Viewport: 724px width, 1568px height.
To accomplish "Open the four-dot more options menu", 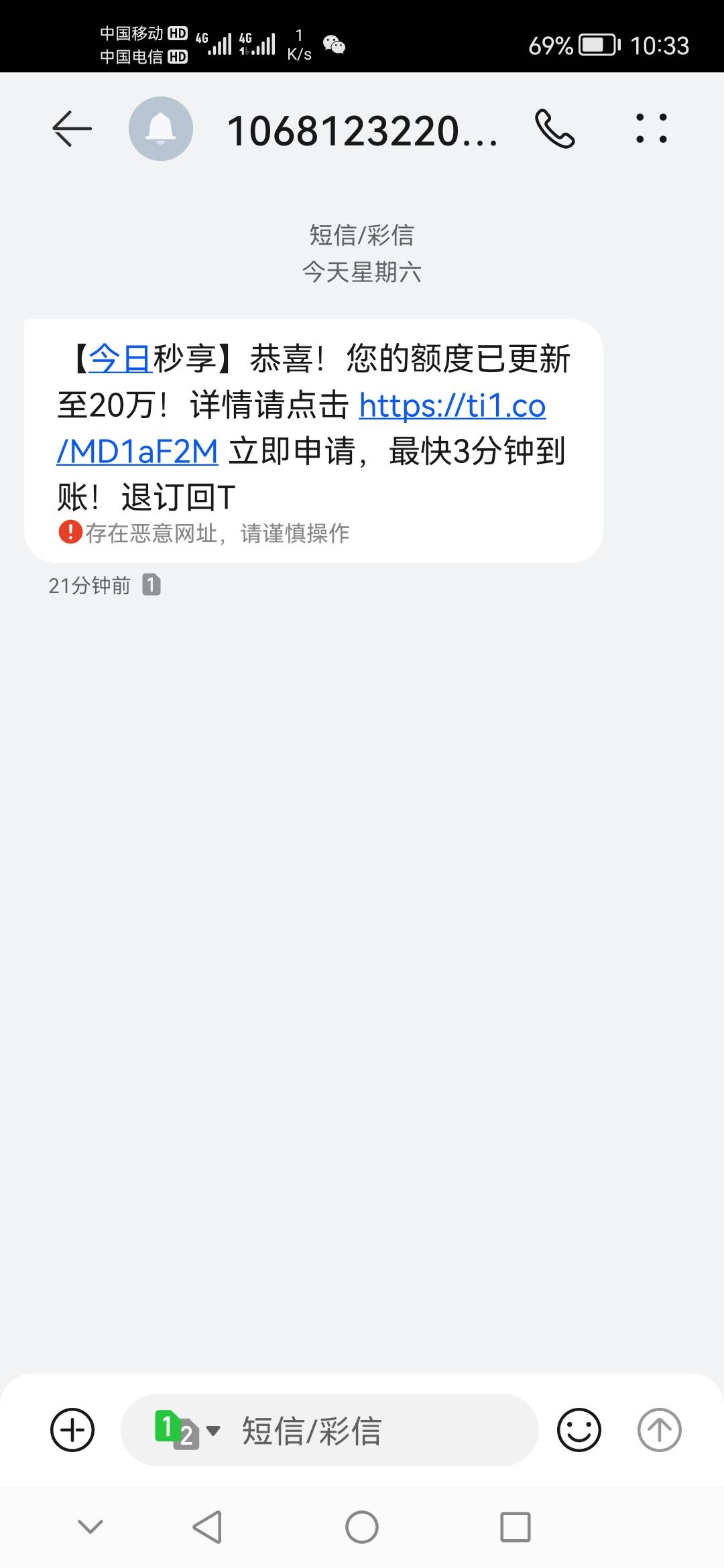I will 651,129.
